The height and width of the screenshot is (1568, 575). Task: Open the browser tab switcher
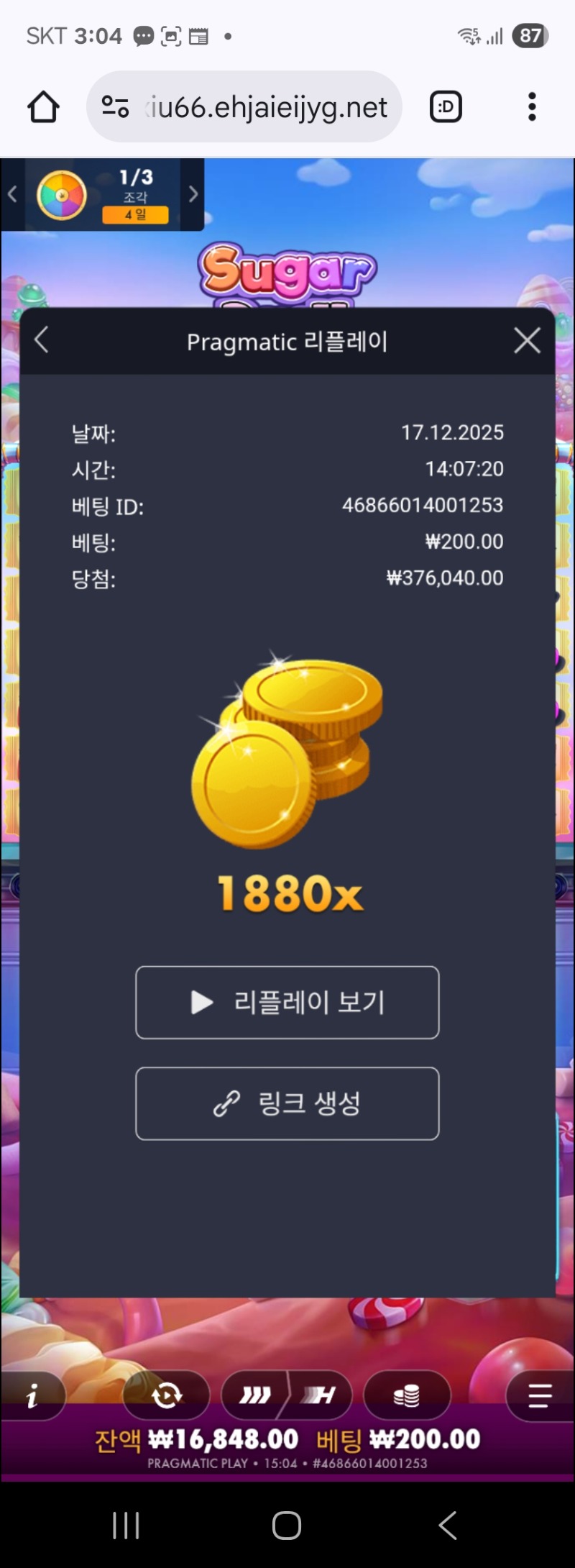coord(446,107)
